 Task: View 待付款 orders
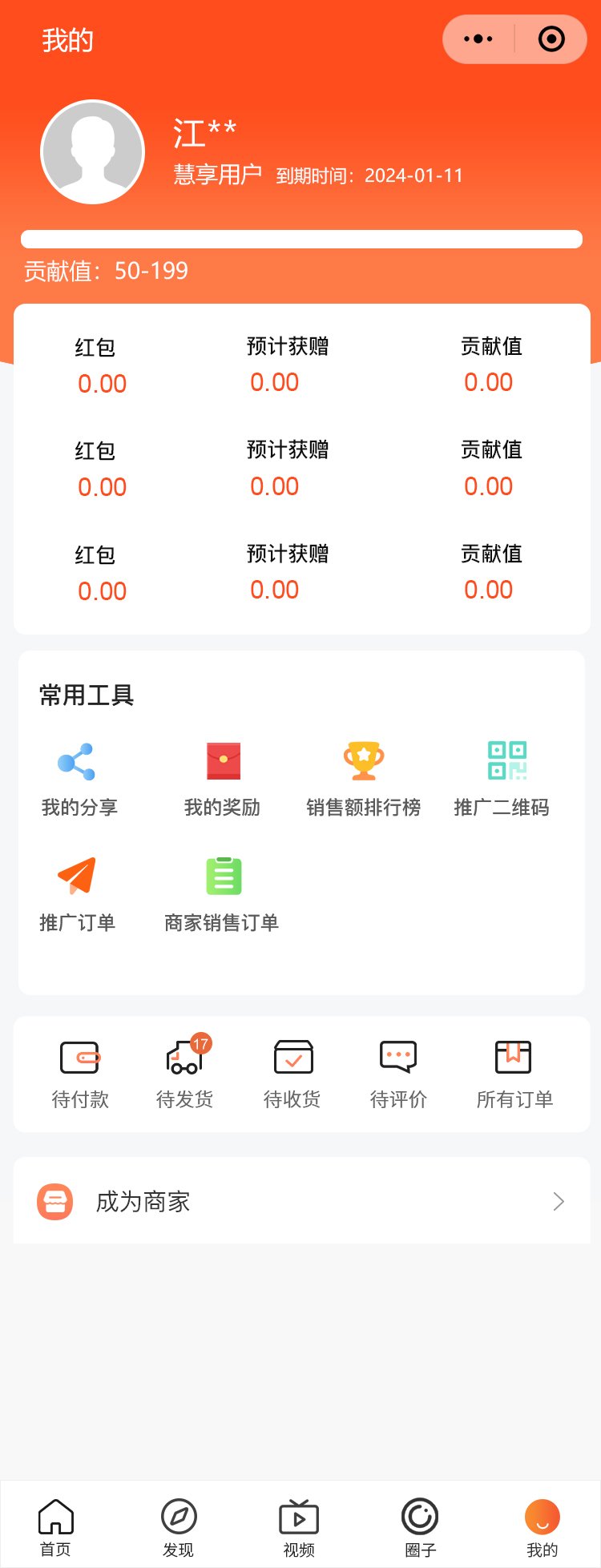[80, 1074]
